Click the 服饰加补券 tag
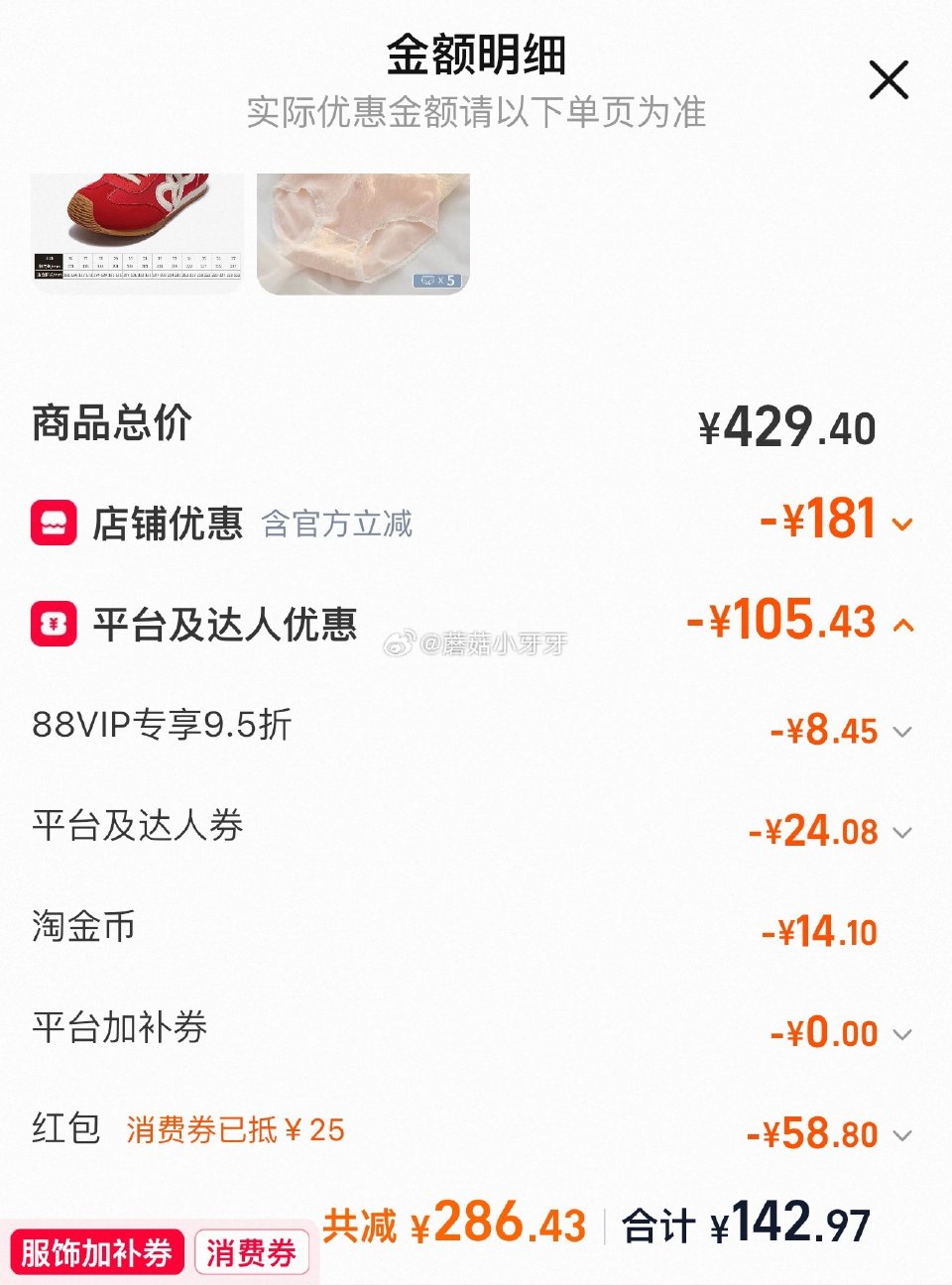 tap(95, 1252)
